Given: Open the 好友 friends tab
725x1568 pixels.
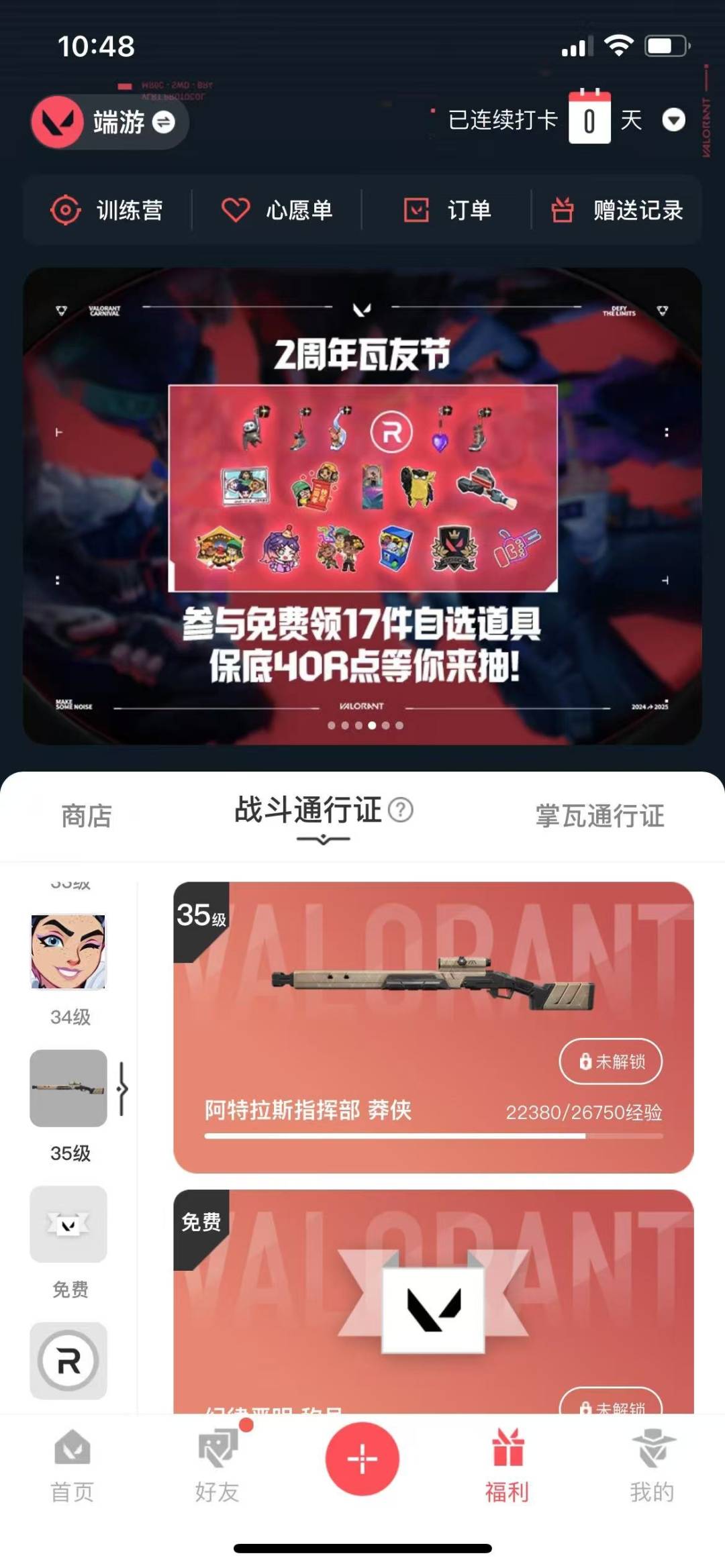Looking at the screenshot, I should 217,1466.
